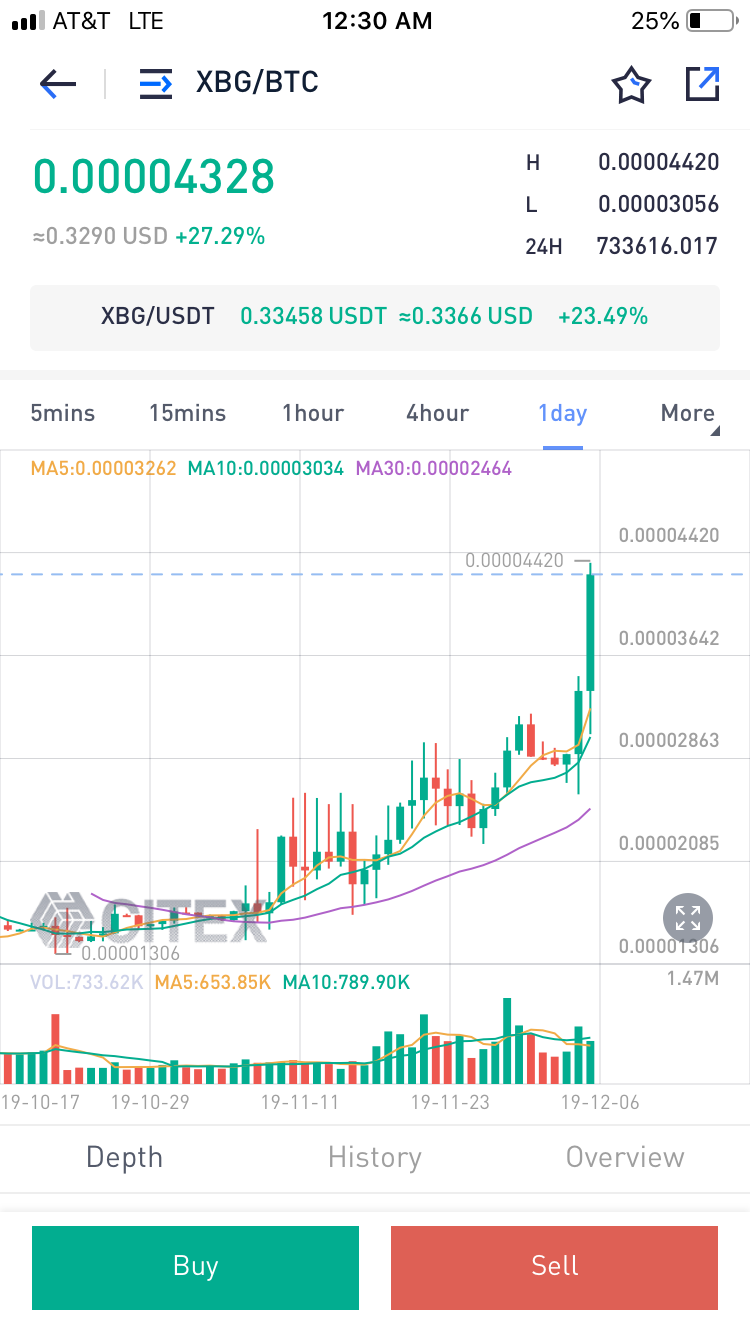The height and width of the screenshot is (1334, 750).
Task: Tap the green Buy button
Action: [x=195, y=1267]
